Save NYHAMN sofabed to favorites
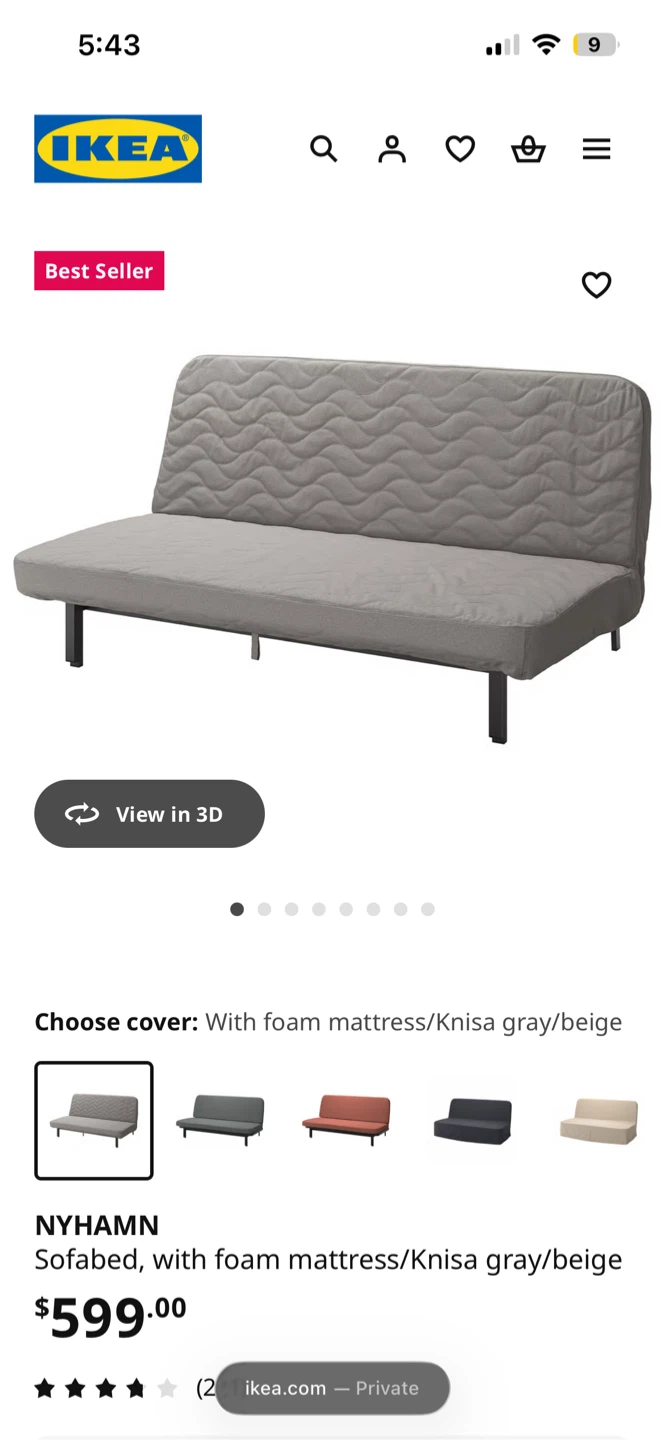665x1440 pixels. pos(596,285)
